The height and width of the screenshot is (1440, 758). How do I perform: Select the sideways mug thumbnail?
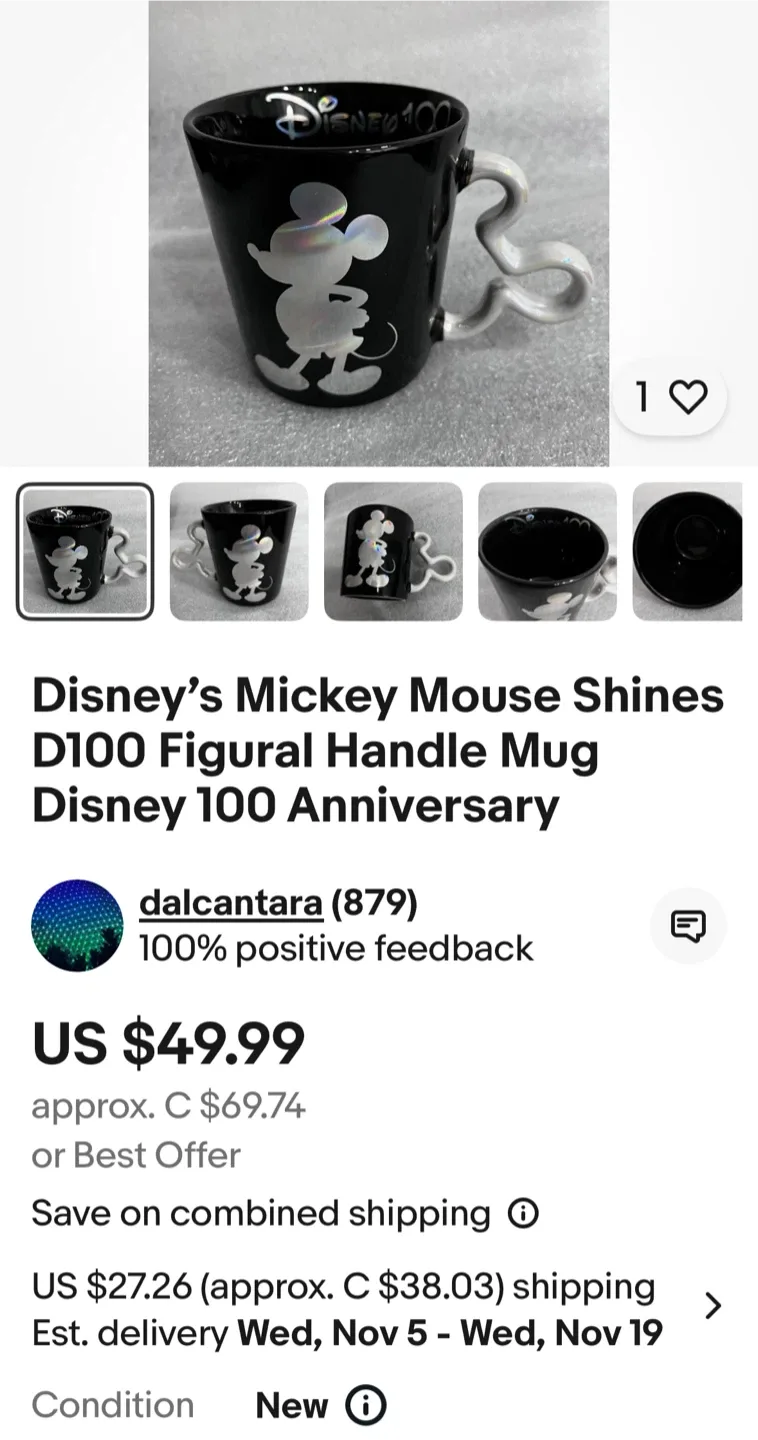click(x=392, y=552)
